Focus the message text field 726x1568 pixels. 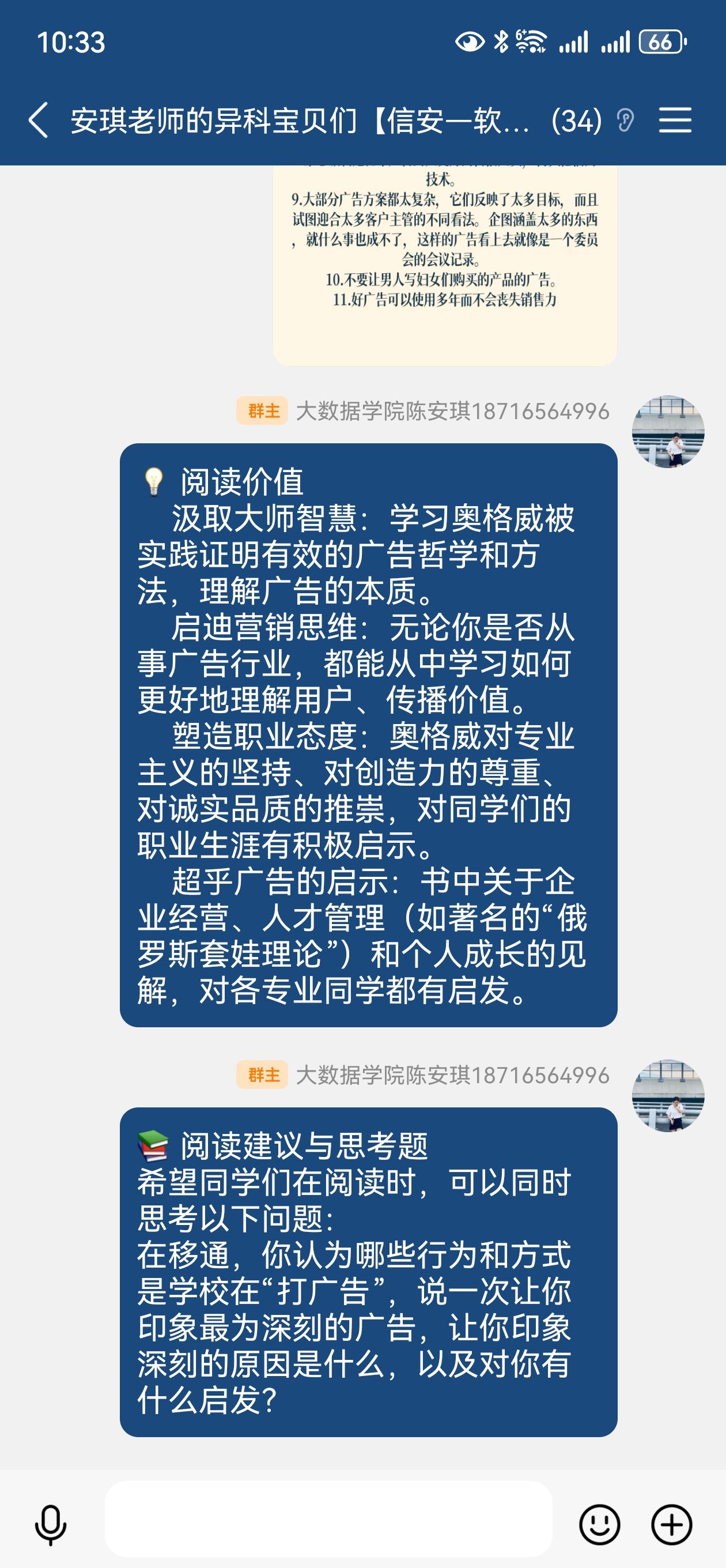coord(328,1518)
